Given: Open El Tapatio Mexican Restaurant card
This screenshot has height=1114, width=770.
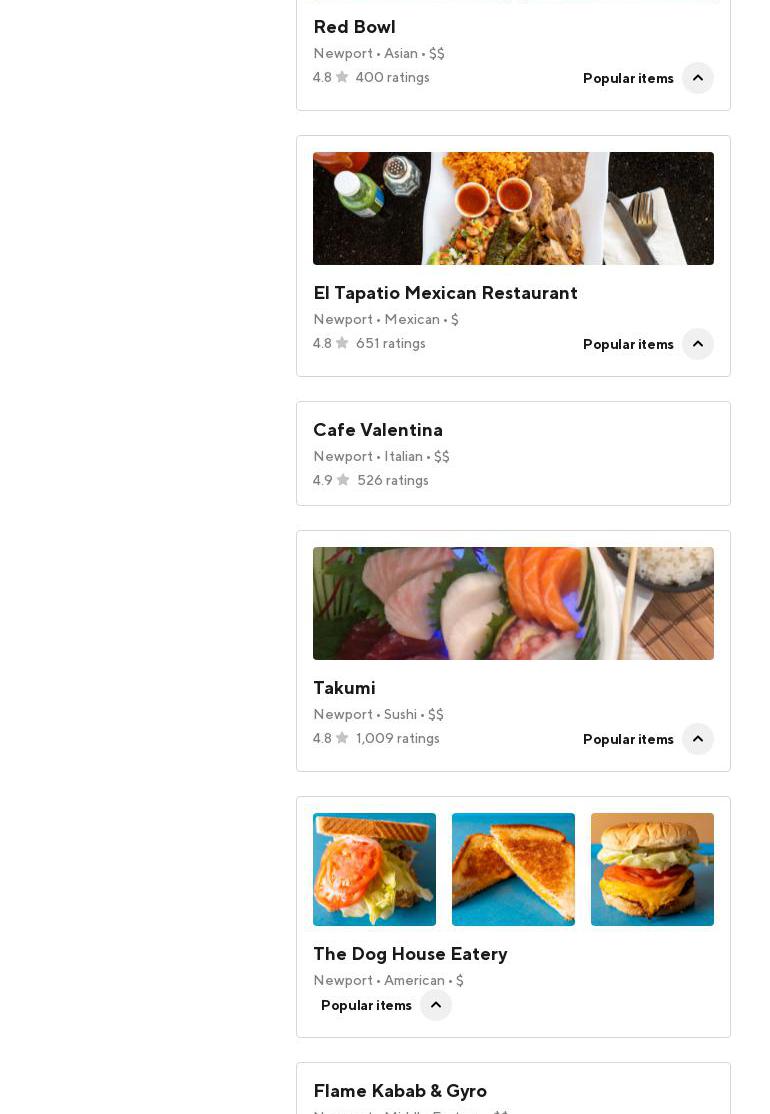Looking at the screenshot, I should coord(445,293).
